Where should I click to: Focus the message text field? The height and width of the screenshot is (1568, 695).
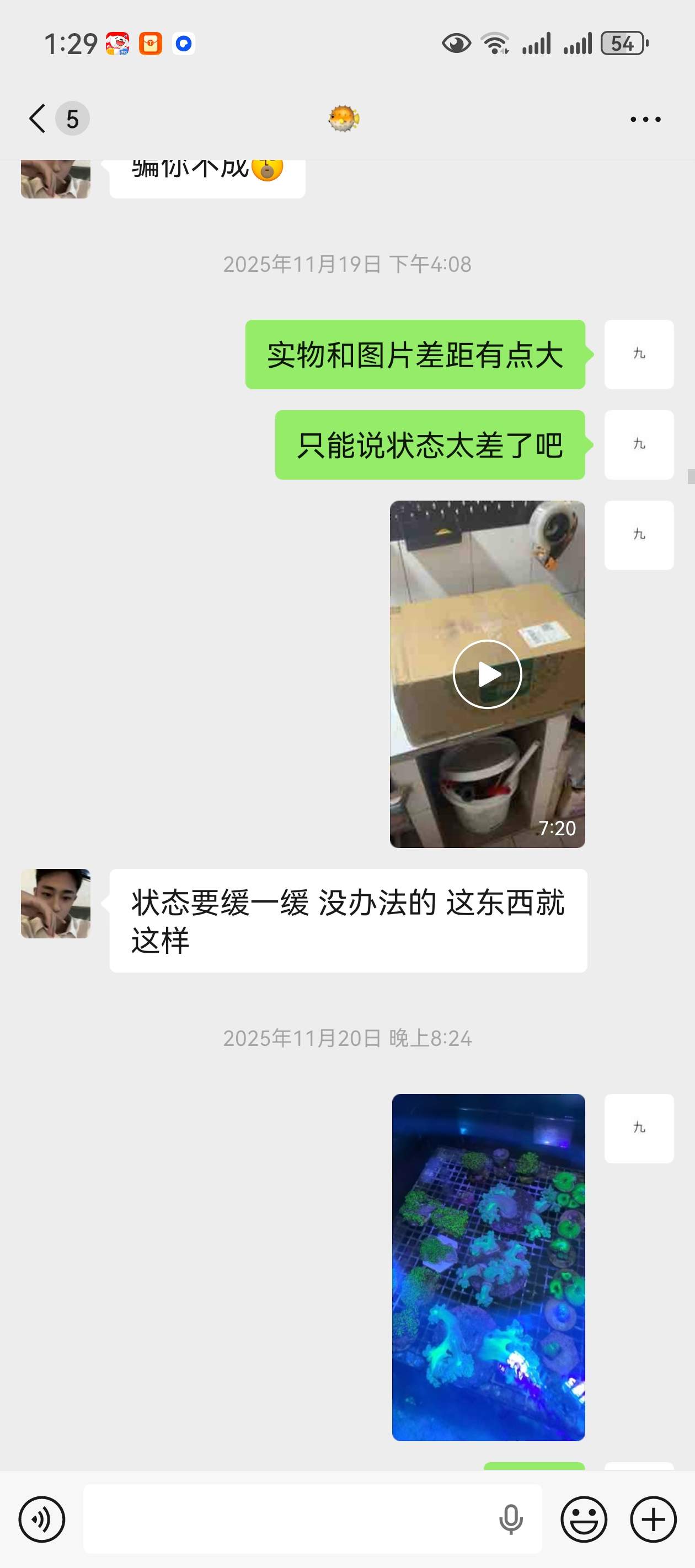[x=286, y=1519]
